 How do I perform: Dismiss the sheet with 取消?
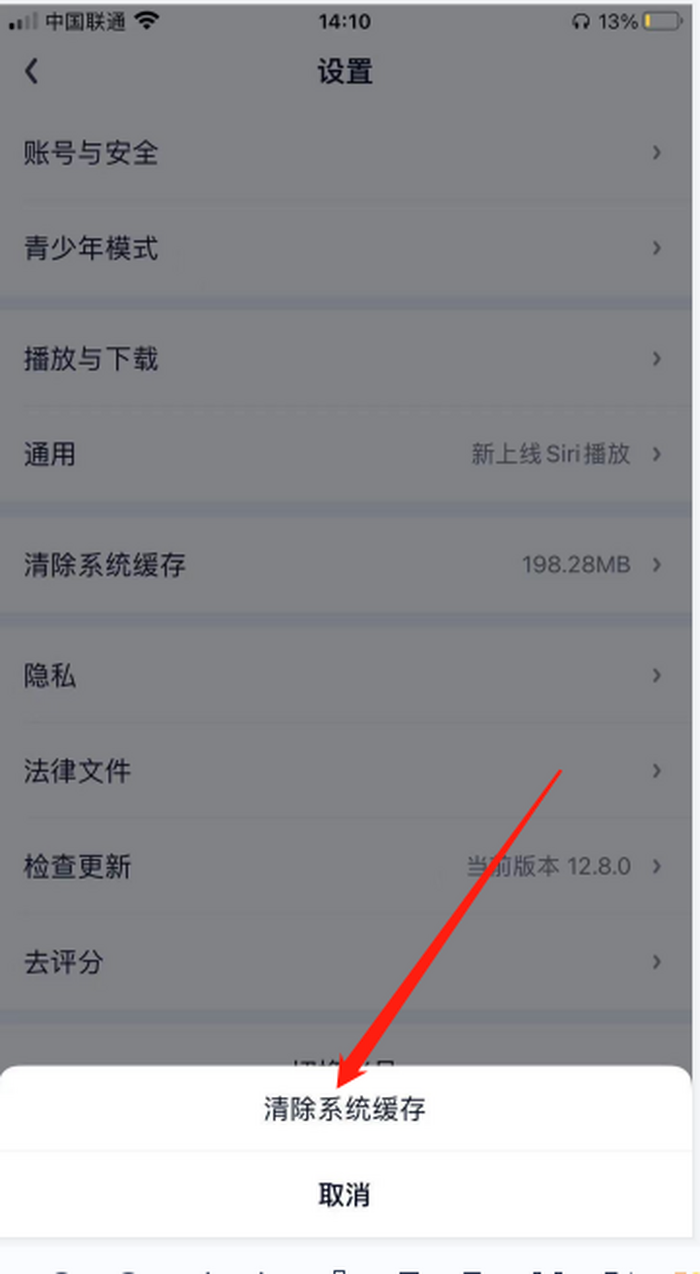[345, 1194]
